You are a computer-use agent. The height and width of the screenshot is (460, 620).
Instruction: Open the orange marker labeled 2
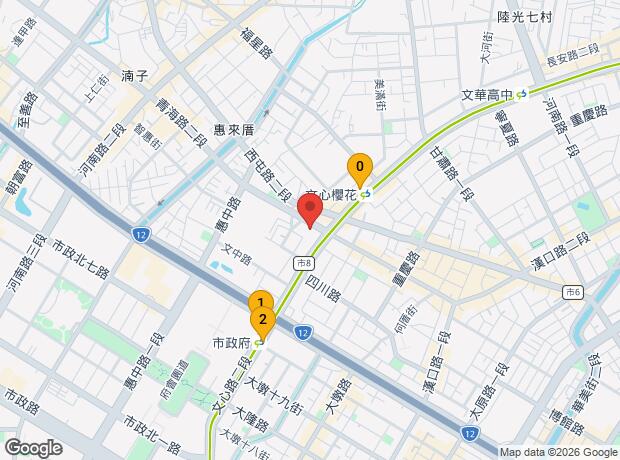263,321
